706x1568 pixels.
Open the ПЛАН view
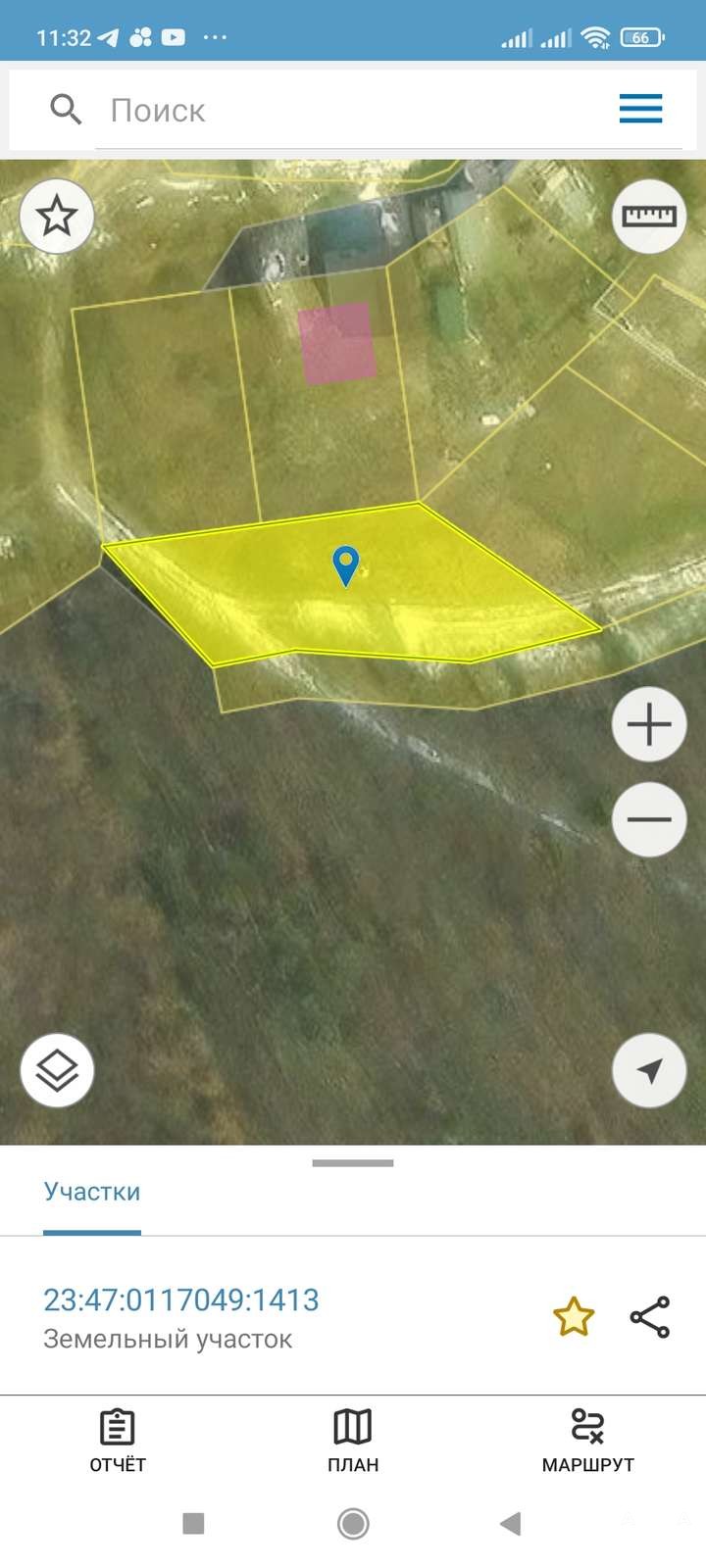(x=353, y=1441)
